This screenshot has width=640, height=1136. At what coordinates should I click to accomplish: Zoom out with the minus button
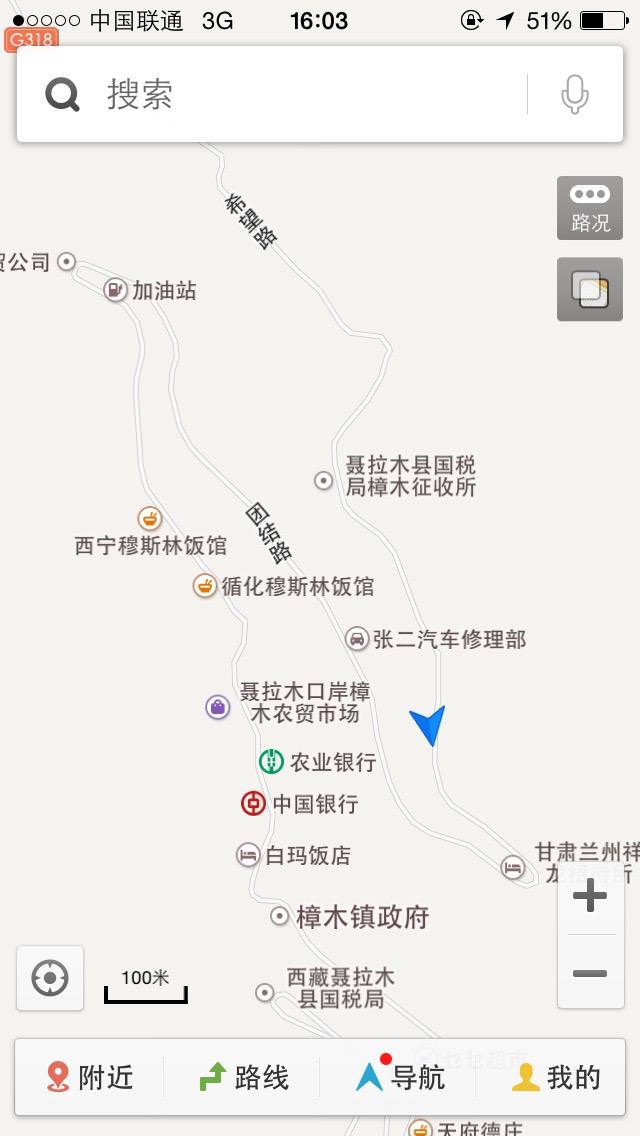point(590,973)
